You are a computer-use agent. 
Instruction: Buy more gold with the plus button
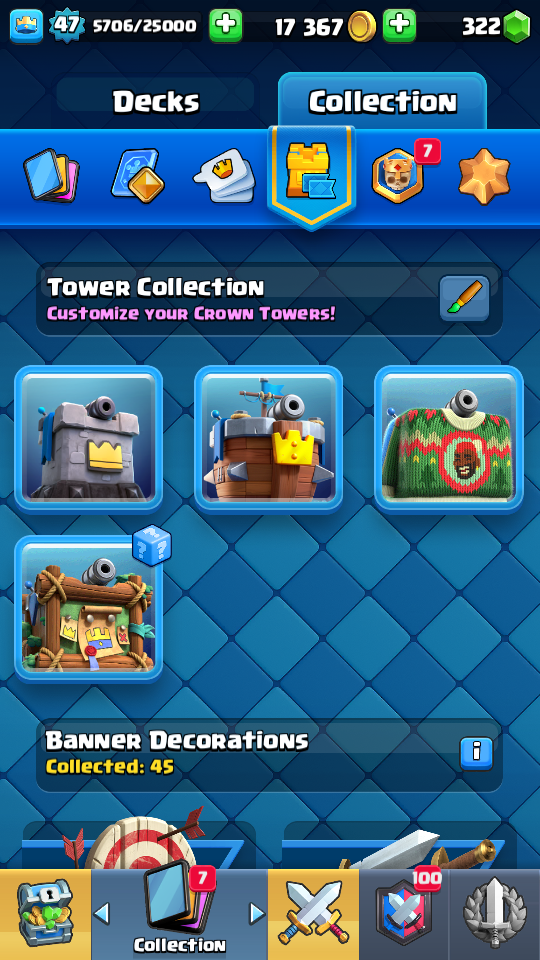pyautogui.click(x=399, y=26)
